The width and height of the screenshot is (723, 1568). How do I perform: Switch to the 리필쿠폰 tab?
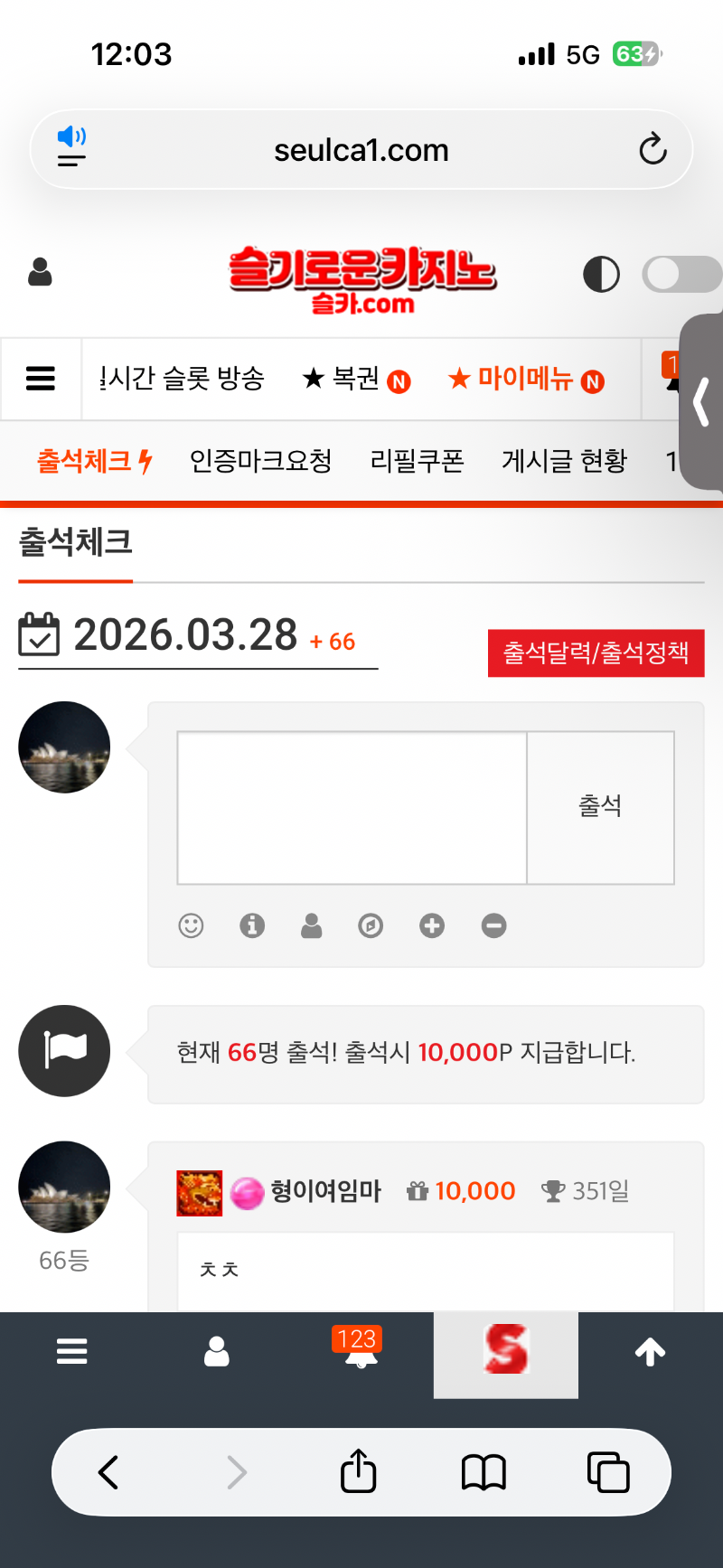coord(417,462)
